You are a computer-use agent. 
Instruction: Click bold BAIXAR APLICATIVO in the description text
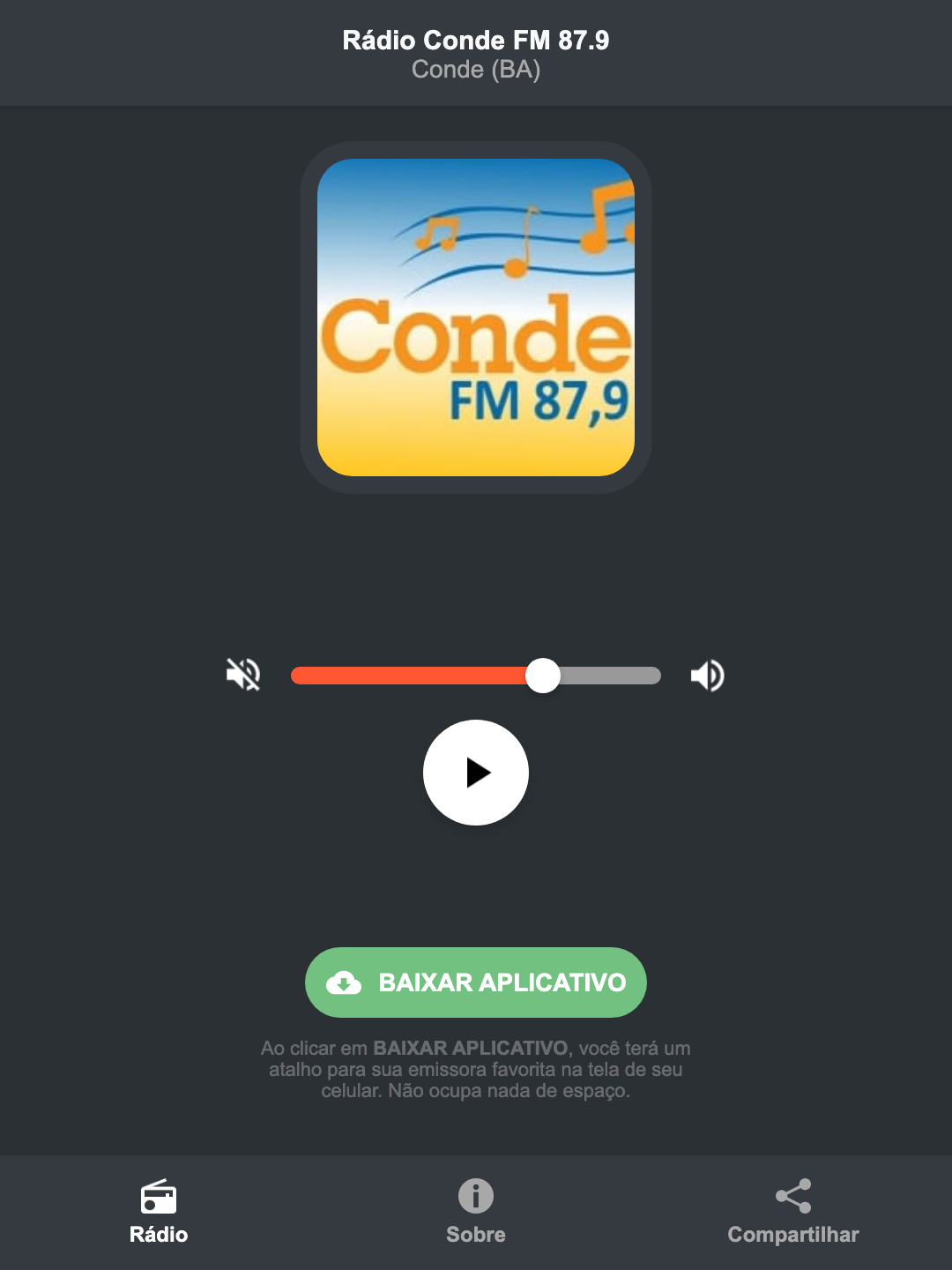click(472, 1049)
